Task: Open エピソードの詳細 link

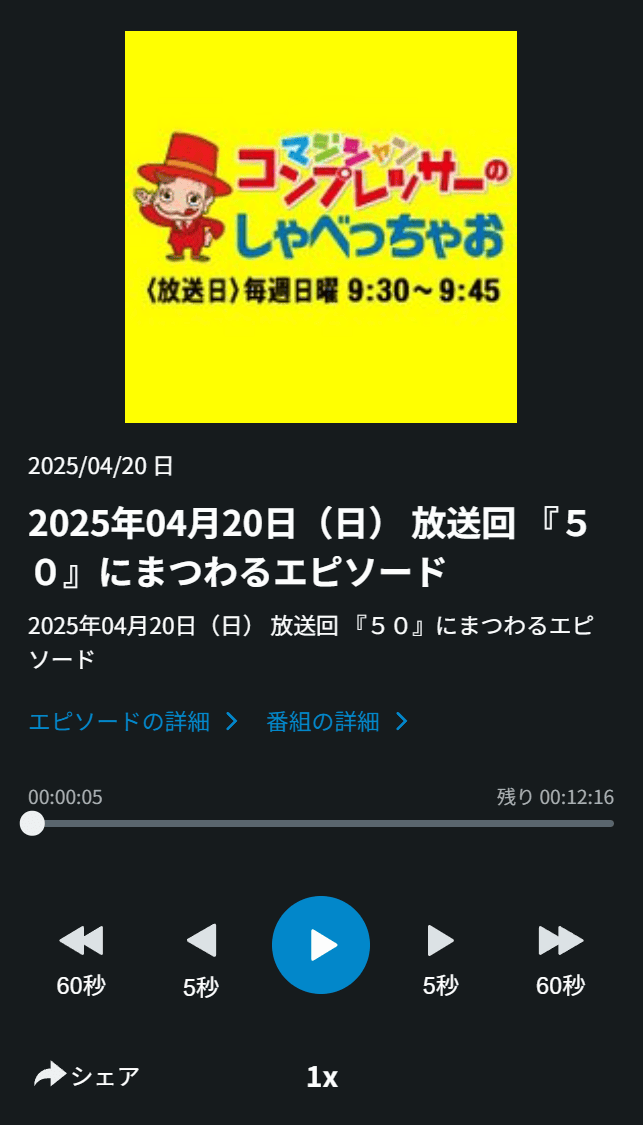Action: click(133, 722)
